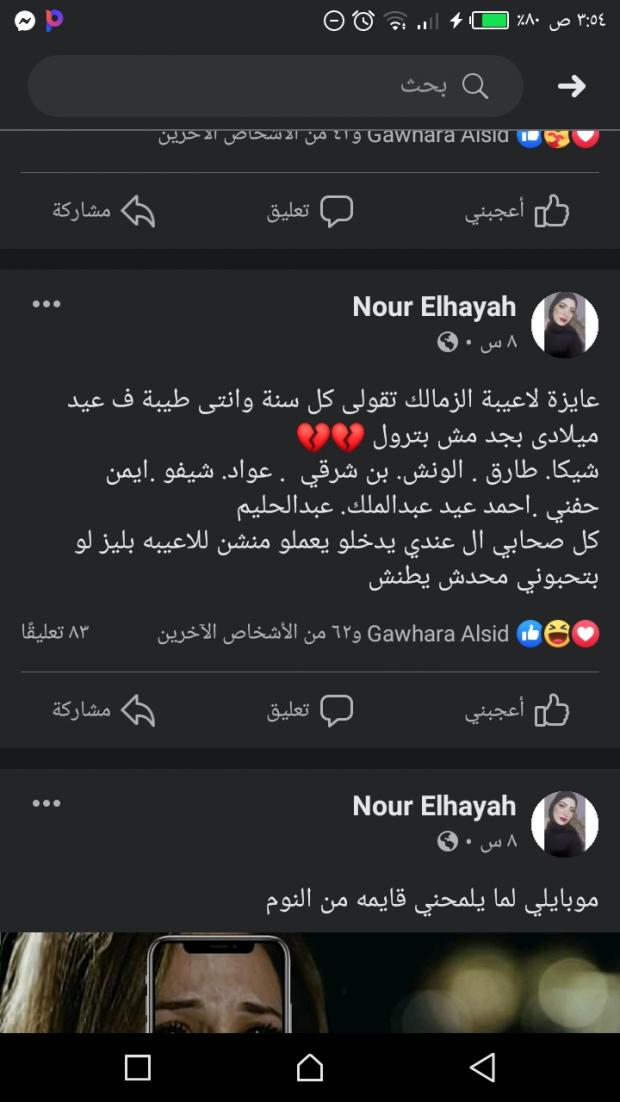This screenshot has width=620, height=1102.
Task: Tap أعجبني on the topmost partial post
Action: point(517,211)
